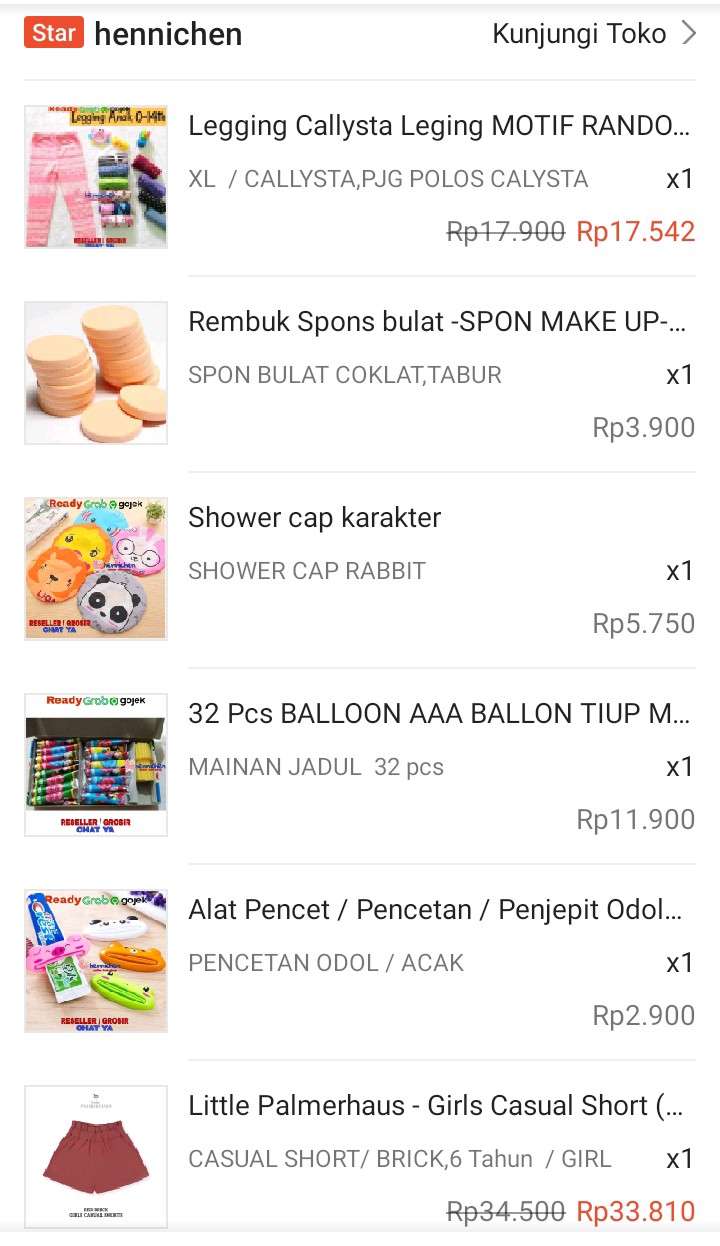Click the Chat Ya label on balloon product image

coord(95,829)
